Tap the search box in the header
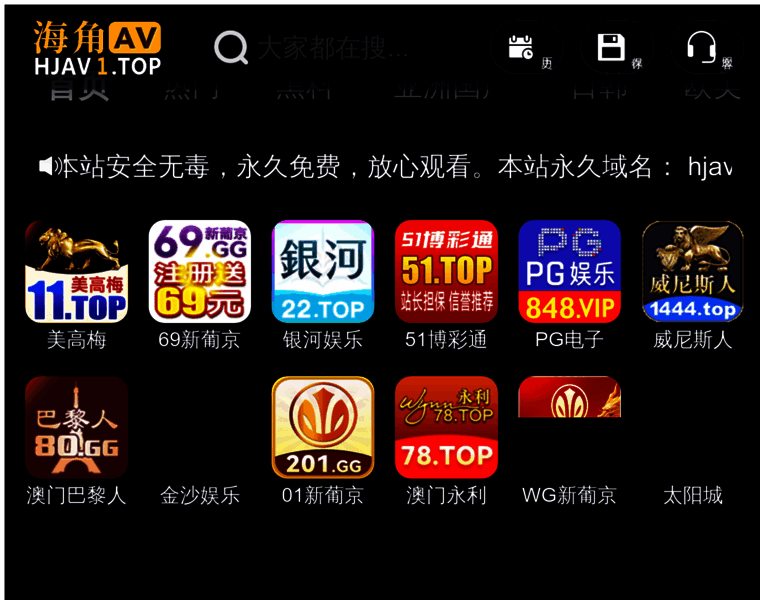The image size is (760, 600). click(332, 48)
